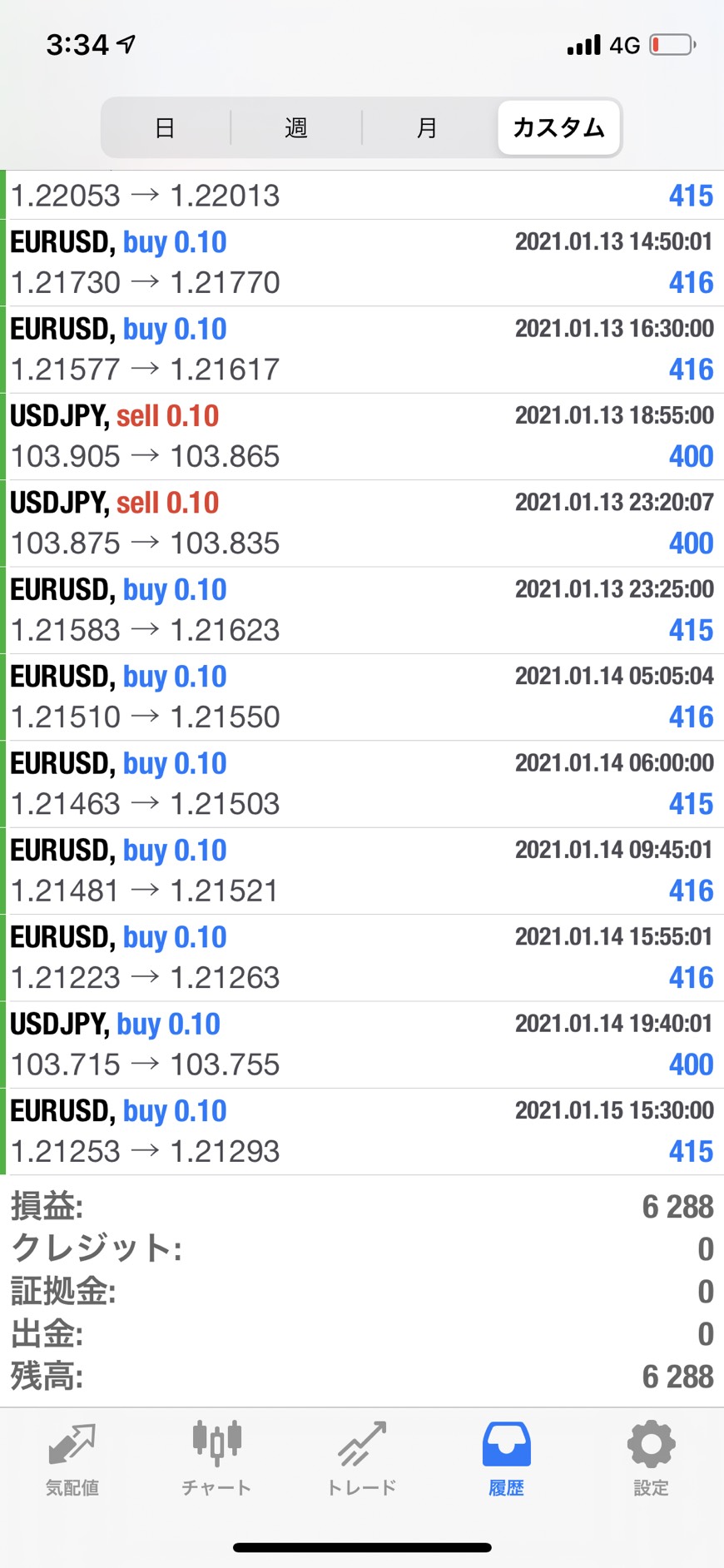Image resolution: width=724 pixels, height=1568 pixels.
Task: Select the 週 (week) period
Action: coord(296,128)
